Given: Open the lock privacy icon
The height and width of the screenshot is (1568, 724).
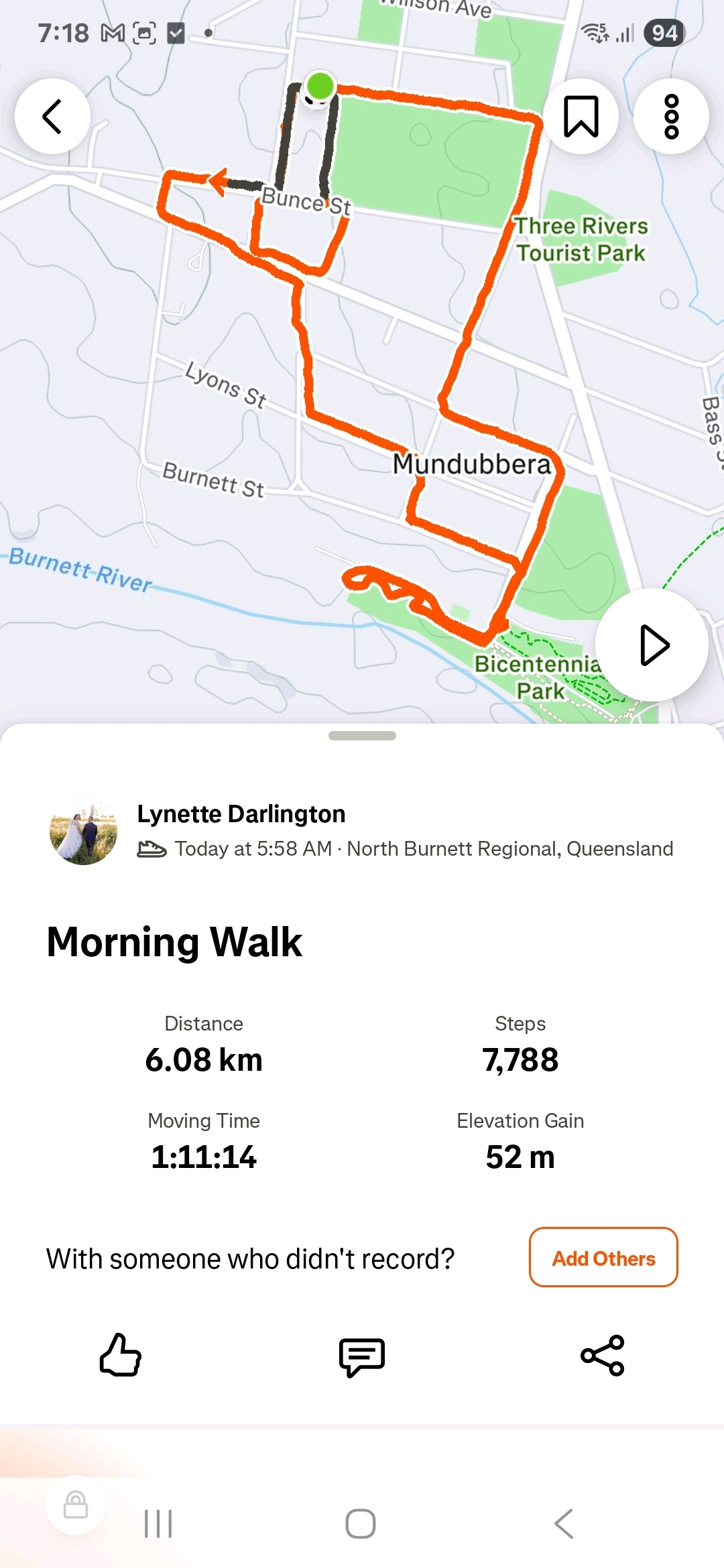Looking at the screenshot, I should (x=76, y=1505).
